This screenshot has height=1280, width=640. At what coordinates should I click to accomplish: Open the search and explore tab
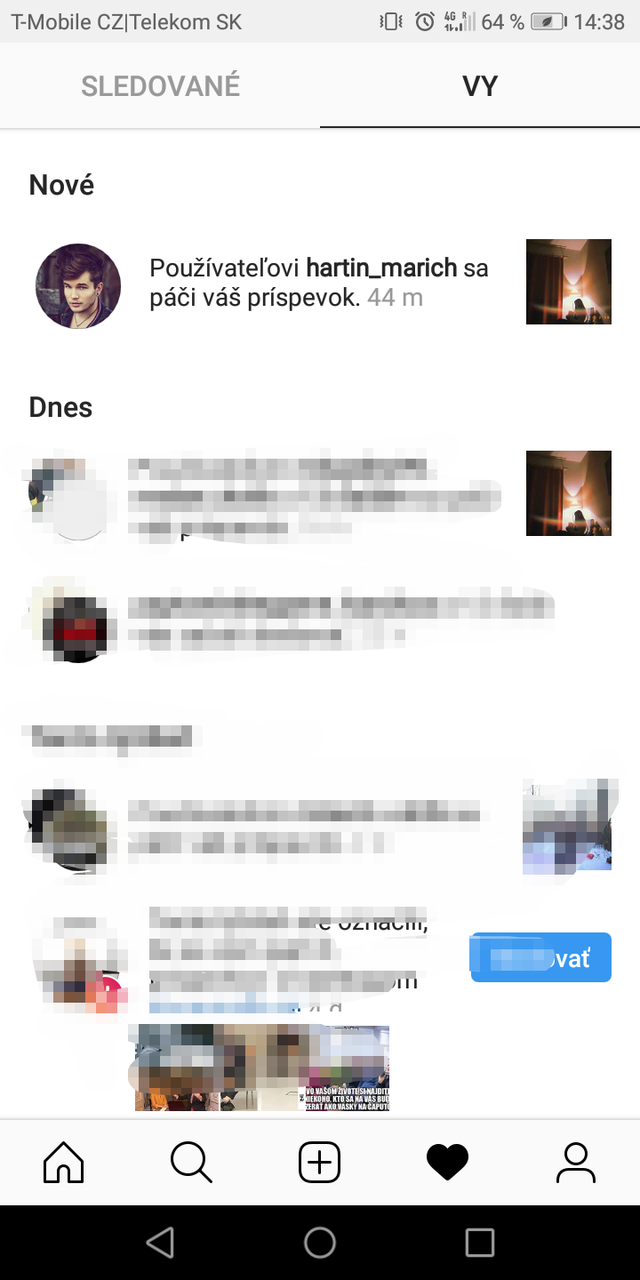point(191,1162)
